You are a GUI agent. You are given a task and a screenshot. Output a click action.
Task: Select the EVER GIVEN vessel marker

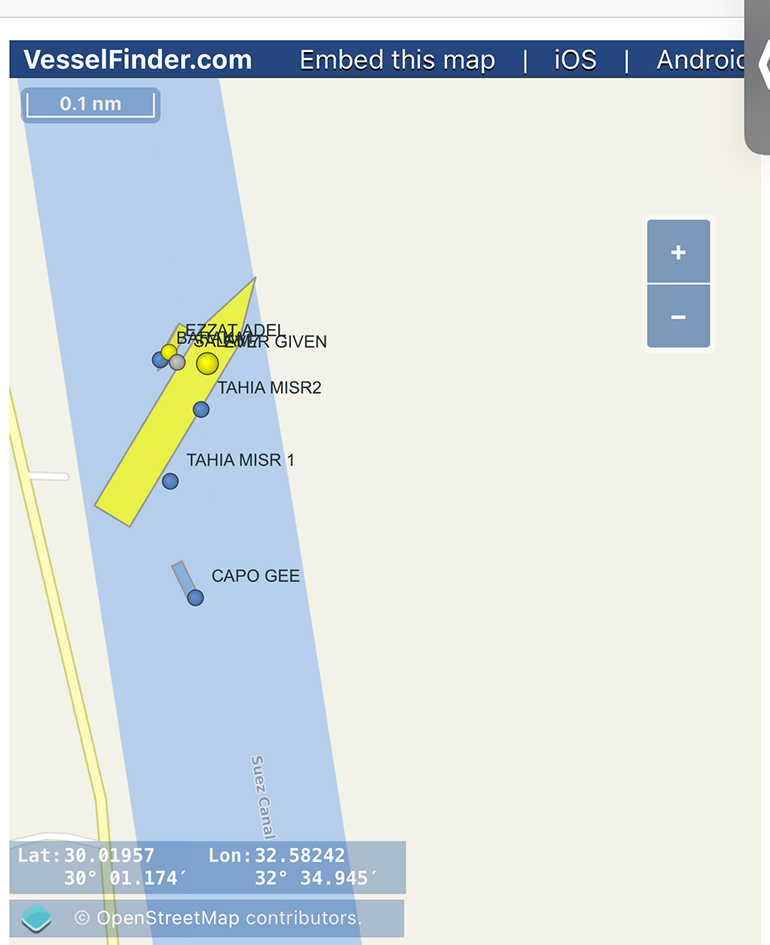[207, 363]
